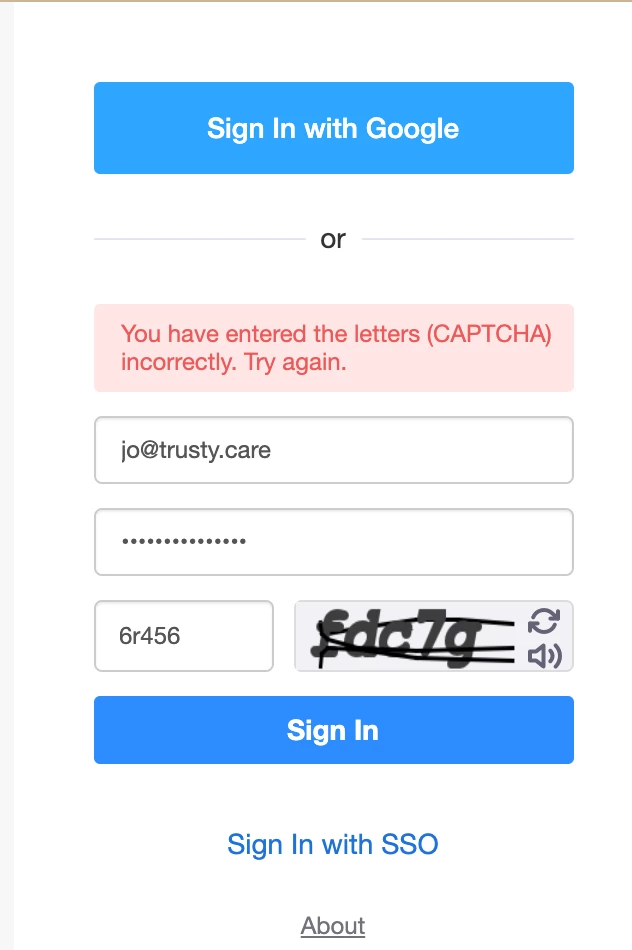Select the CAPTCHA text box containing 6r456

click(x=183, y=636)
